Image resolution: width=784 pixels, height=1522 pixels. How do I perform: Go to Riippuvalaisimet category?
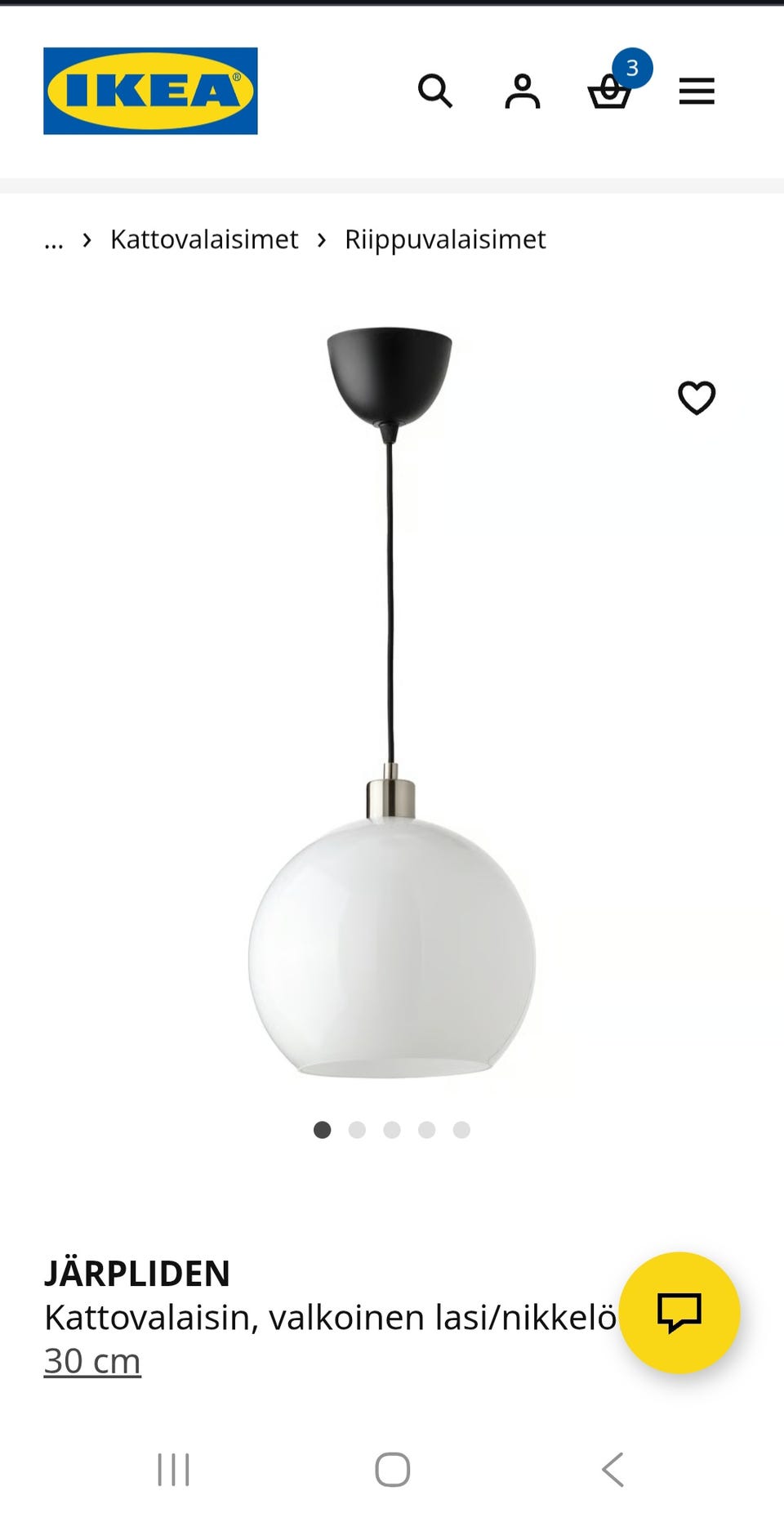point(445,239)
